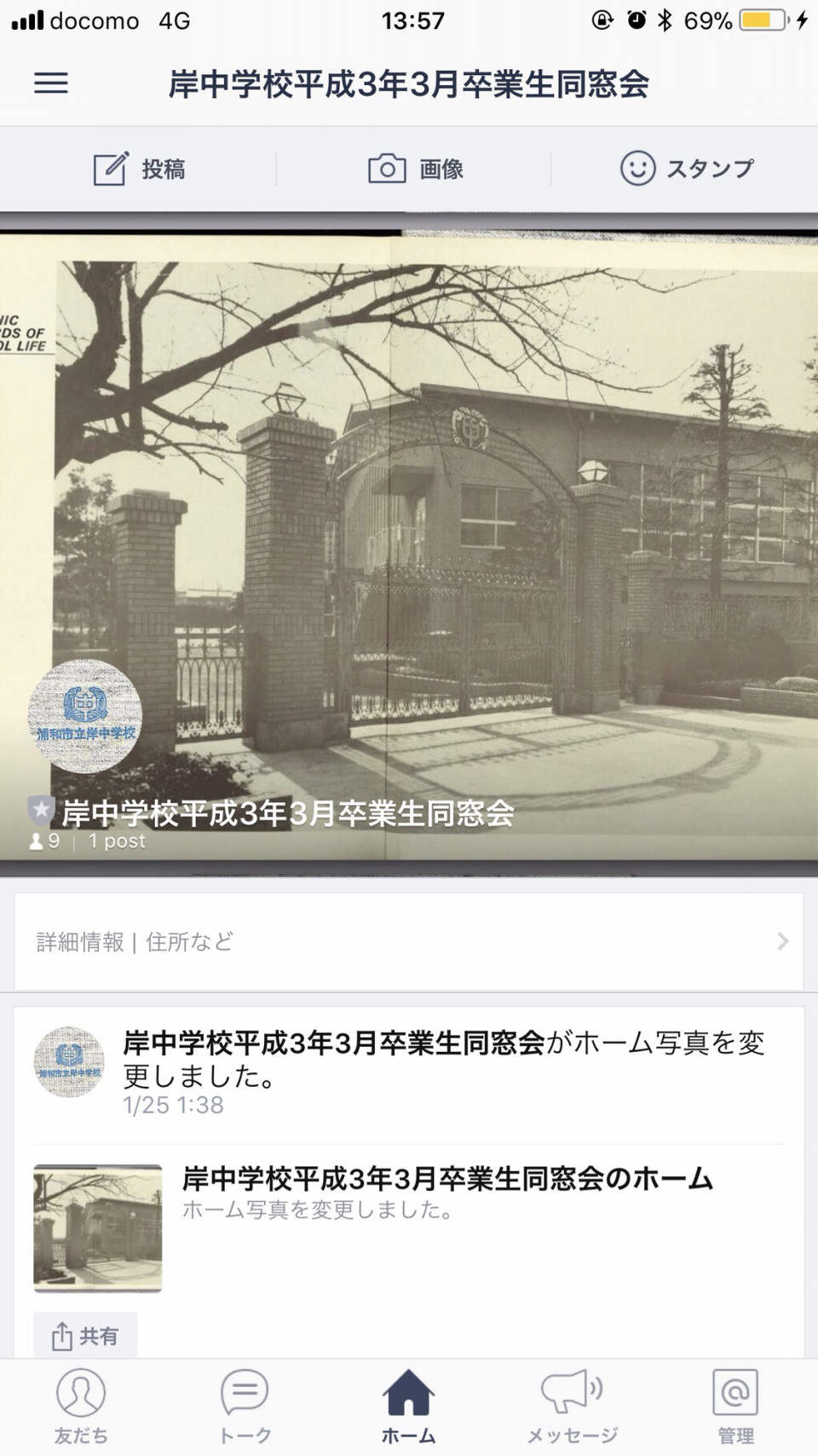Image resolution: width=818 pixels, height=1456 pixels.
Task: Select the ホーム tab
Action: point(409,1407)
